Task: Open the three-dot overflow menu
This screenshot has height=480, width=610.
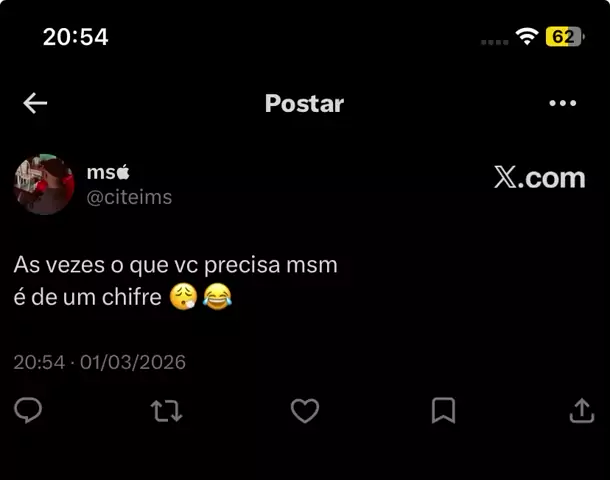Action: click(x=563, y=103)
